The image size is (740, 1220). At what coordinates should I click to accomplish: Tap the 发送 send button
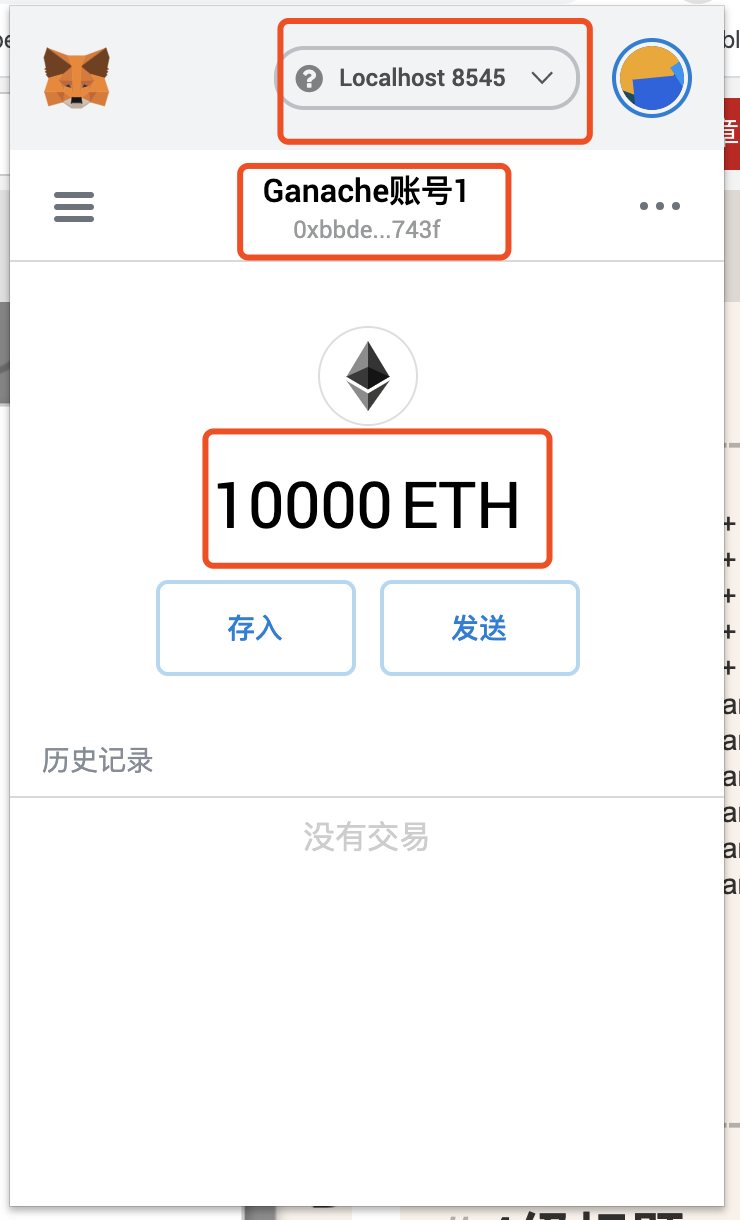tap(480, 628)
